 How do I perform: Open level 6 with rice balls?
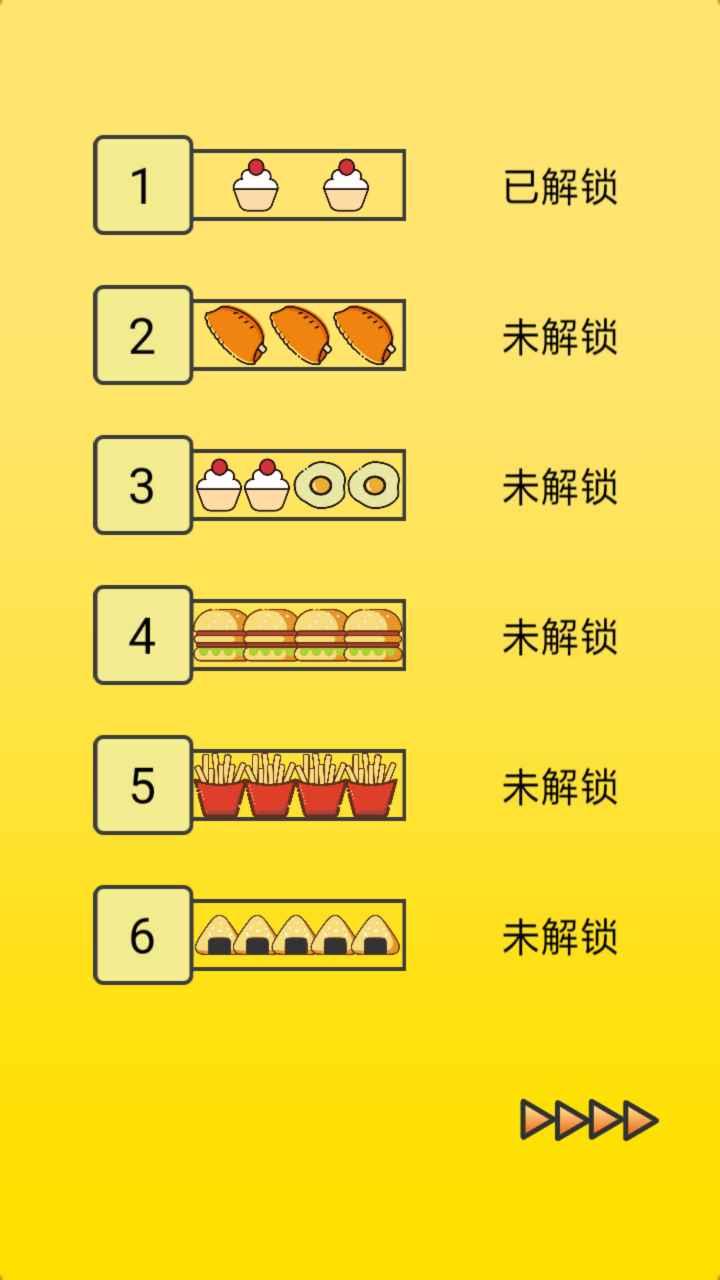(250, 936)
